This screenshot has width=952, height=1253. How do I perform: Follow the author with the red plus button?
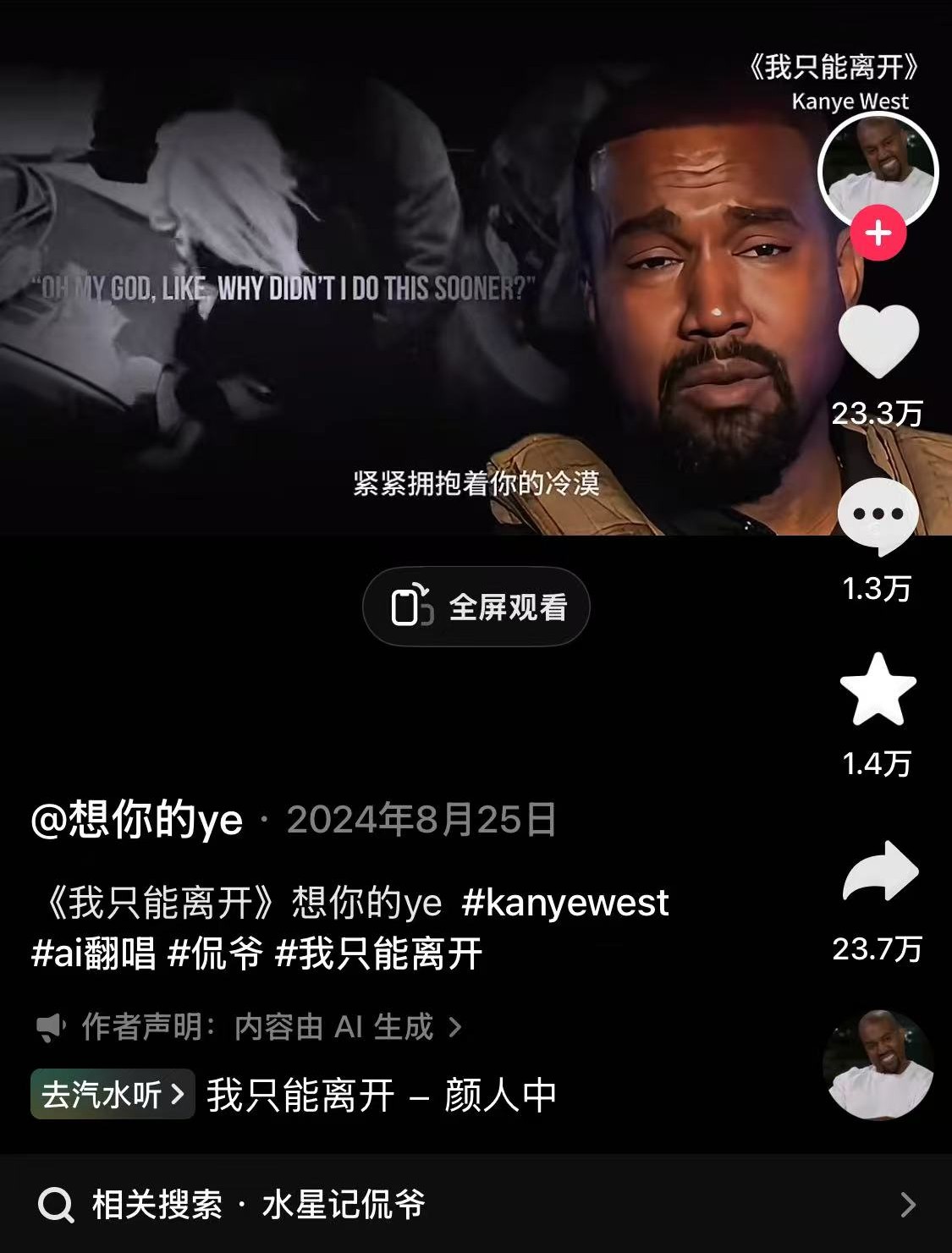878,233
